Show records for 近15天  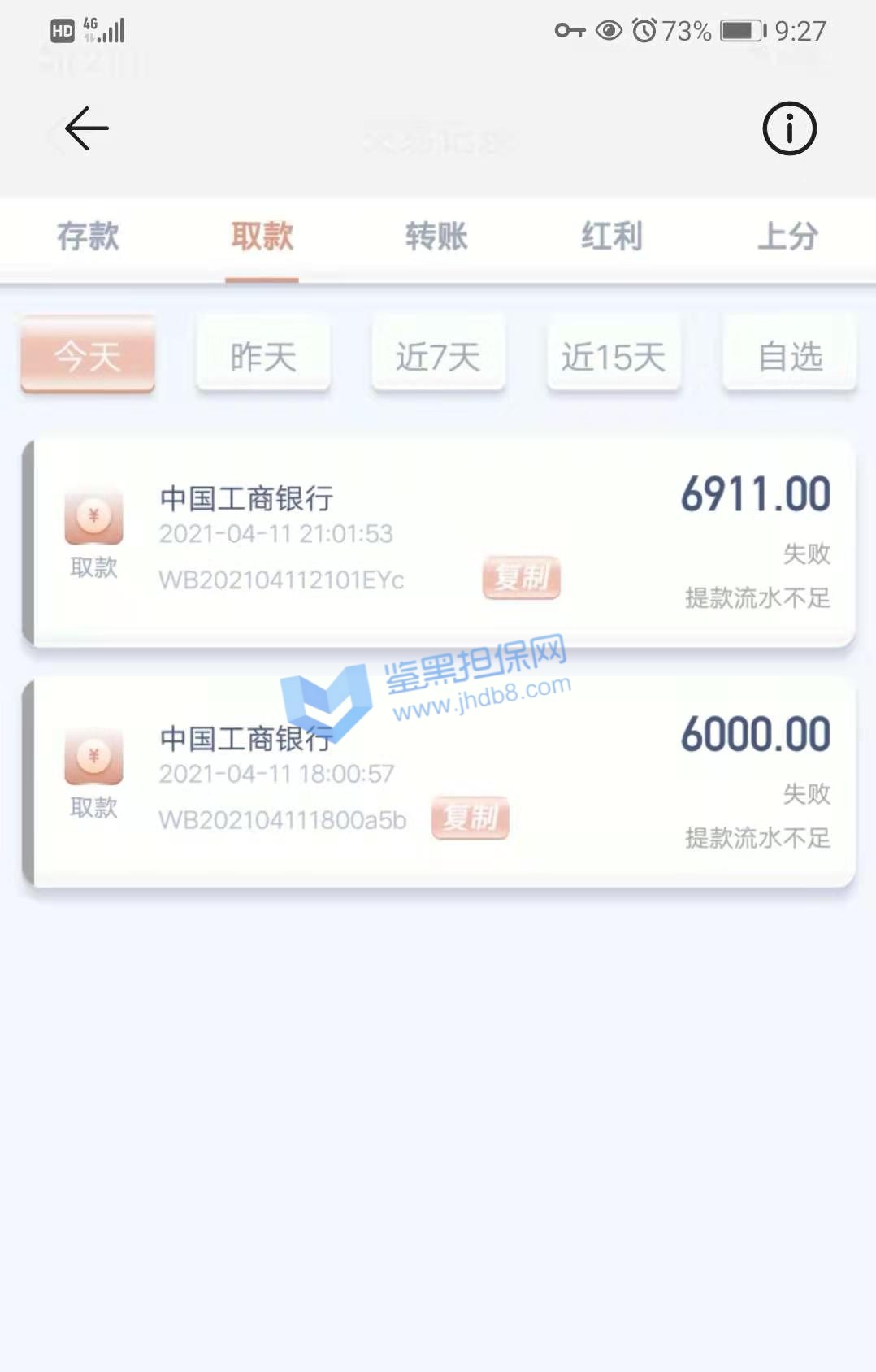(x=614, y=356)
